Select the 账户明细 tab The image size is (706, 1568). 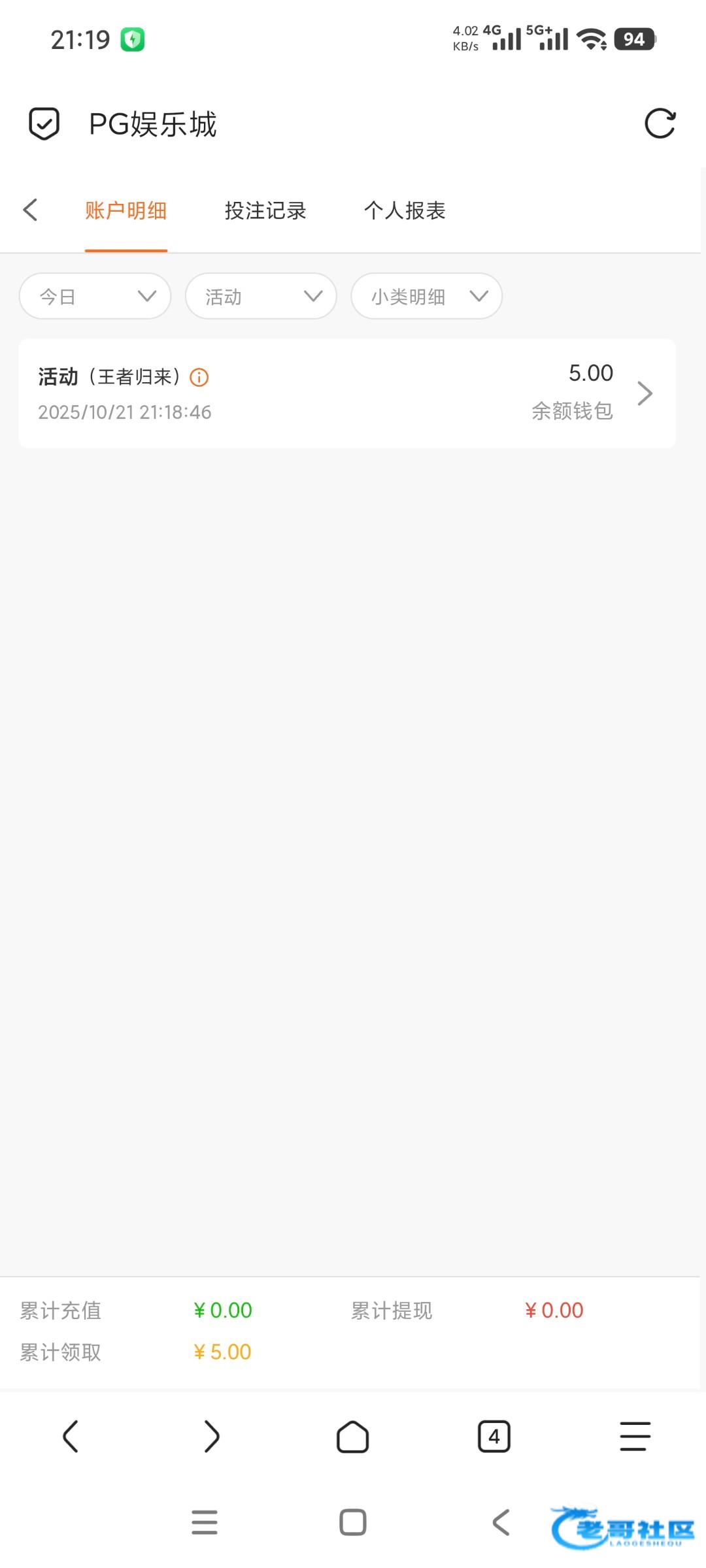[x=126, y=210]
